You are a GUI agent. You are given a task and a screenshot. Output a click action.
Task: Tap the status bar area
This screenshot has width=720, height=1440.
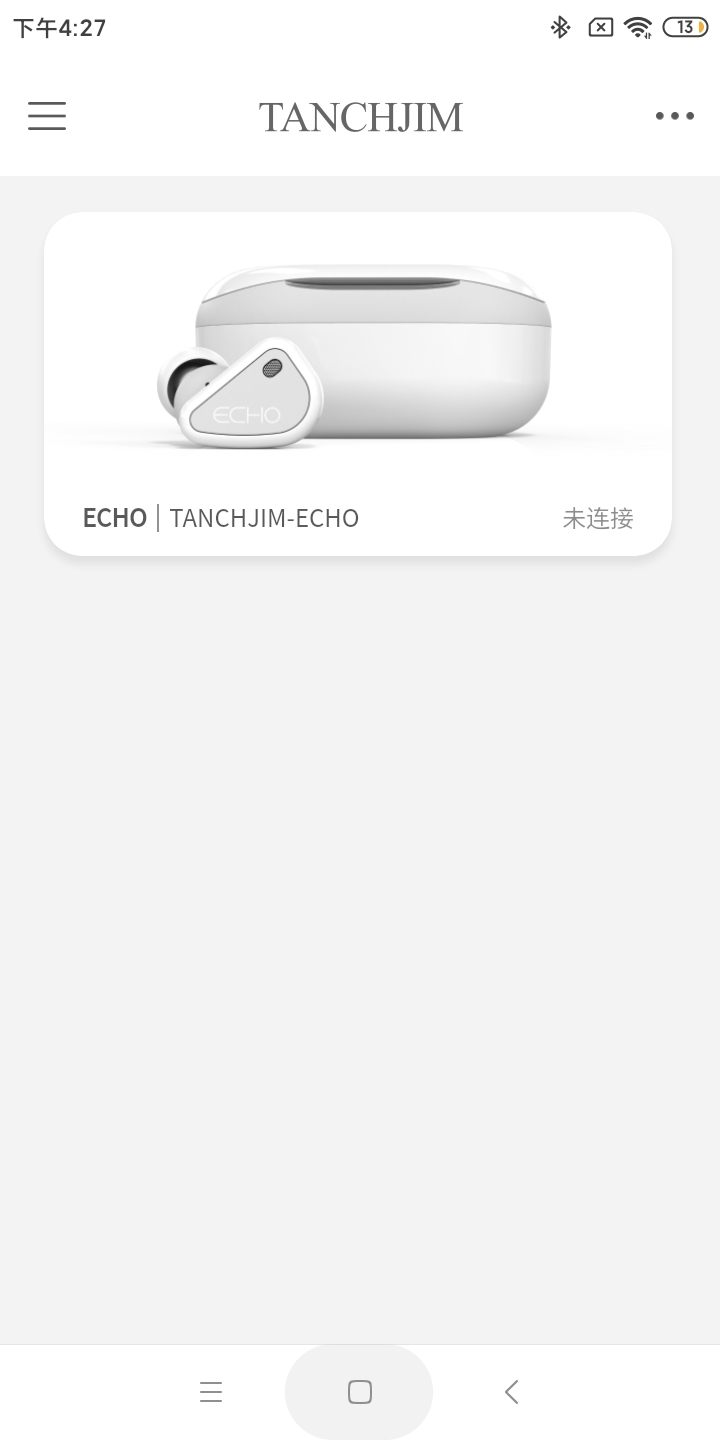(360, 27)
